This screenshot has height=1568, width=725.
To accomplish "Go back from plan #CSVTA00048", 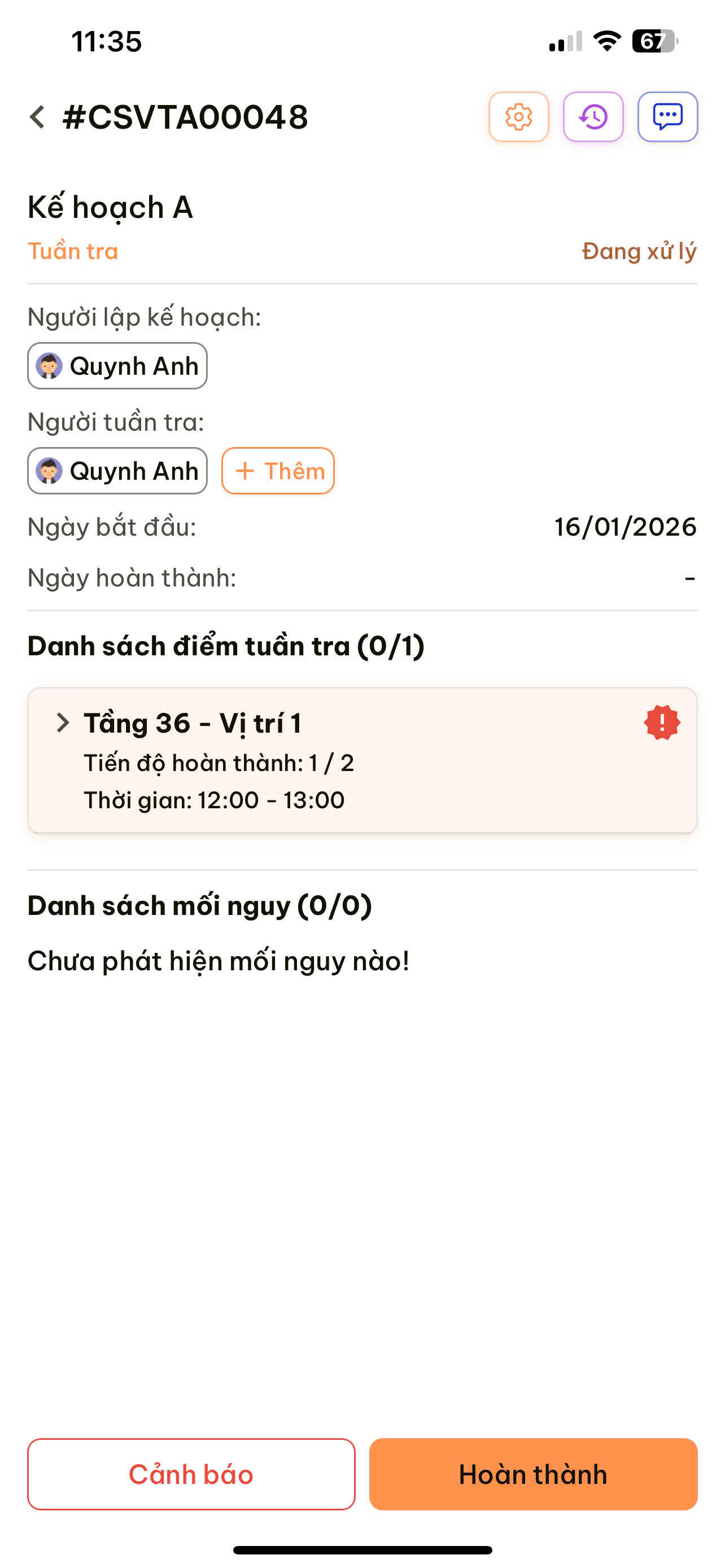I will [x=38, y=117].
